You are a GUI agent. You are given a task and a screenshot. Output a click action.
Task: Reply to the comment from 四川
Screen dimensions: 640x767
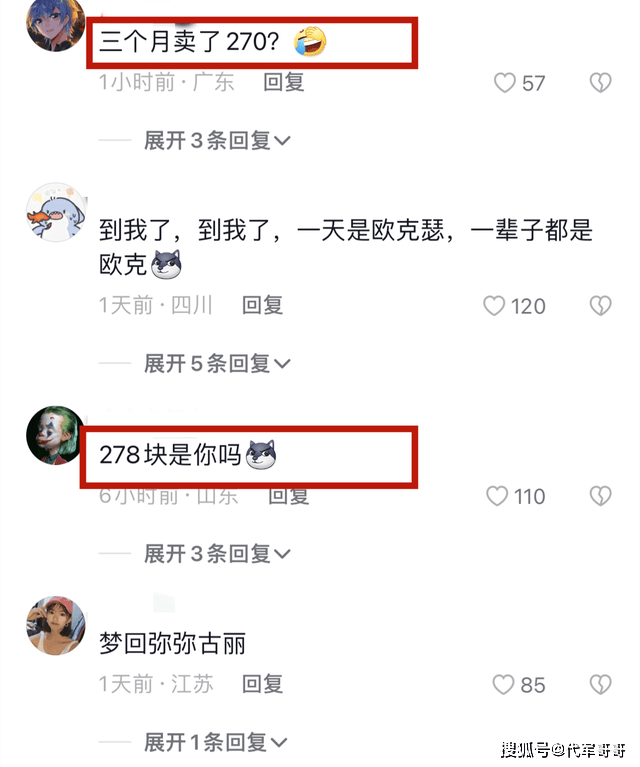coord(263,305)
